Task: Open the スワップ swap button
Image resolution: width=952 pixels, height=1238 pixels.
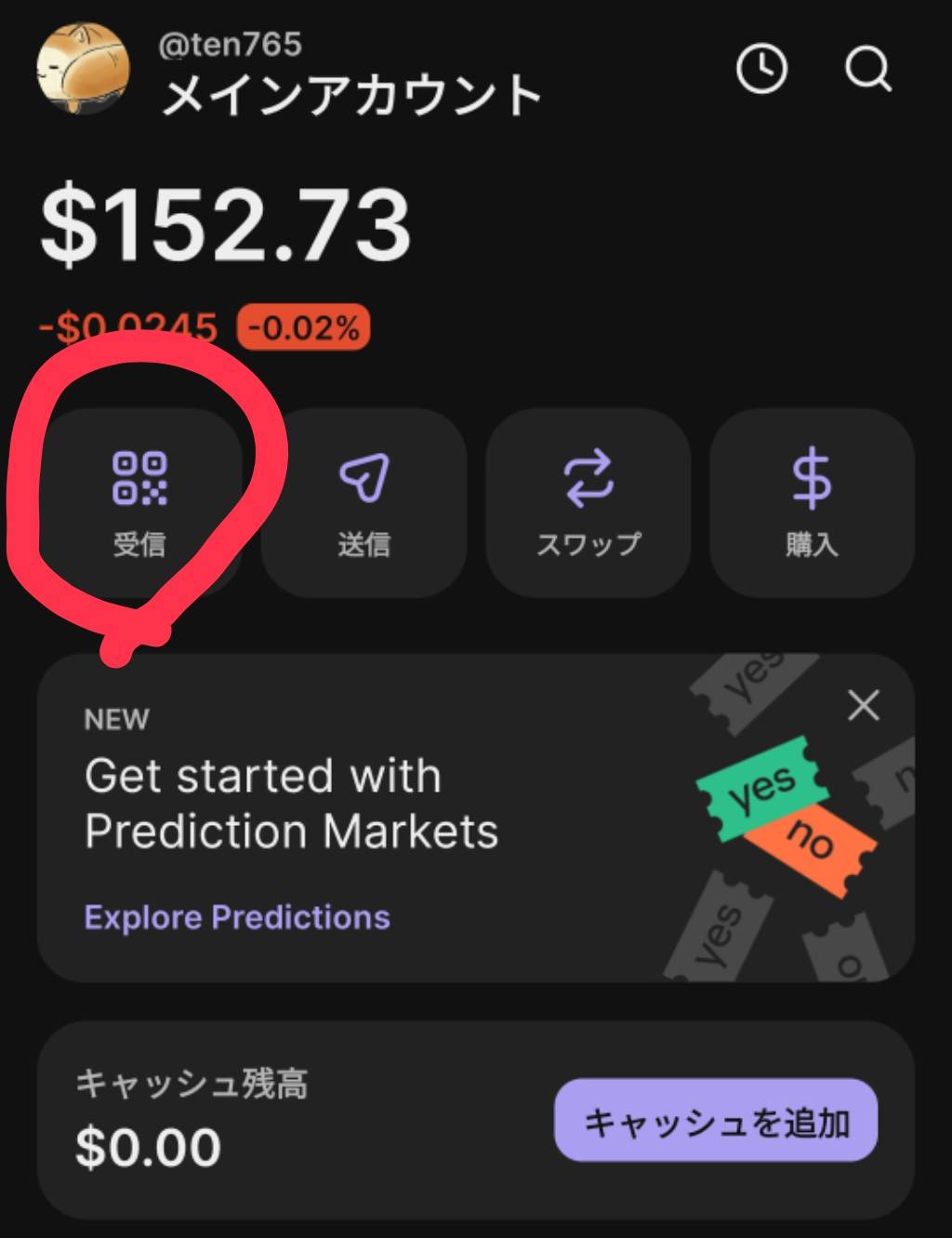Action: click(588, 502)
